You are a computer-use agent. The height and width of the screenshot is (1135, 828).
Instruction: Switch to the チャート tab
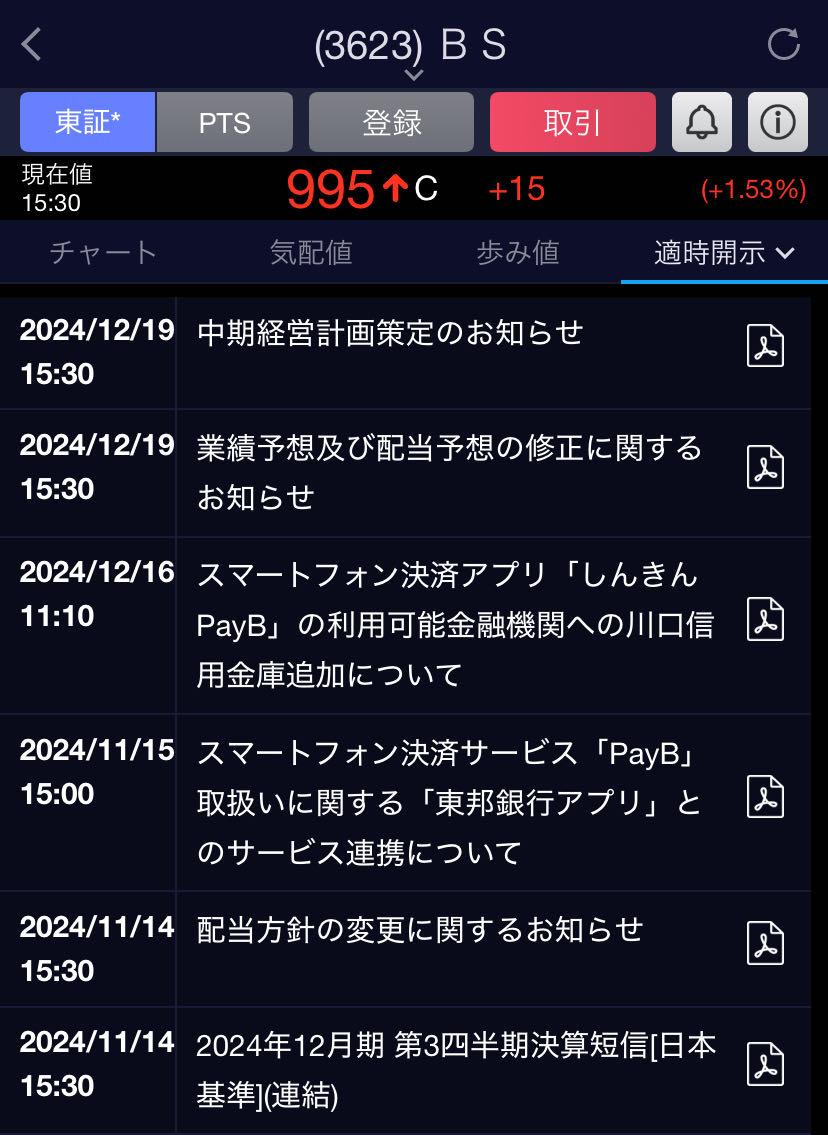pyautogui.click(x=103, y=253)
